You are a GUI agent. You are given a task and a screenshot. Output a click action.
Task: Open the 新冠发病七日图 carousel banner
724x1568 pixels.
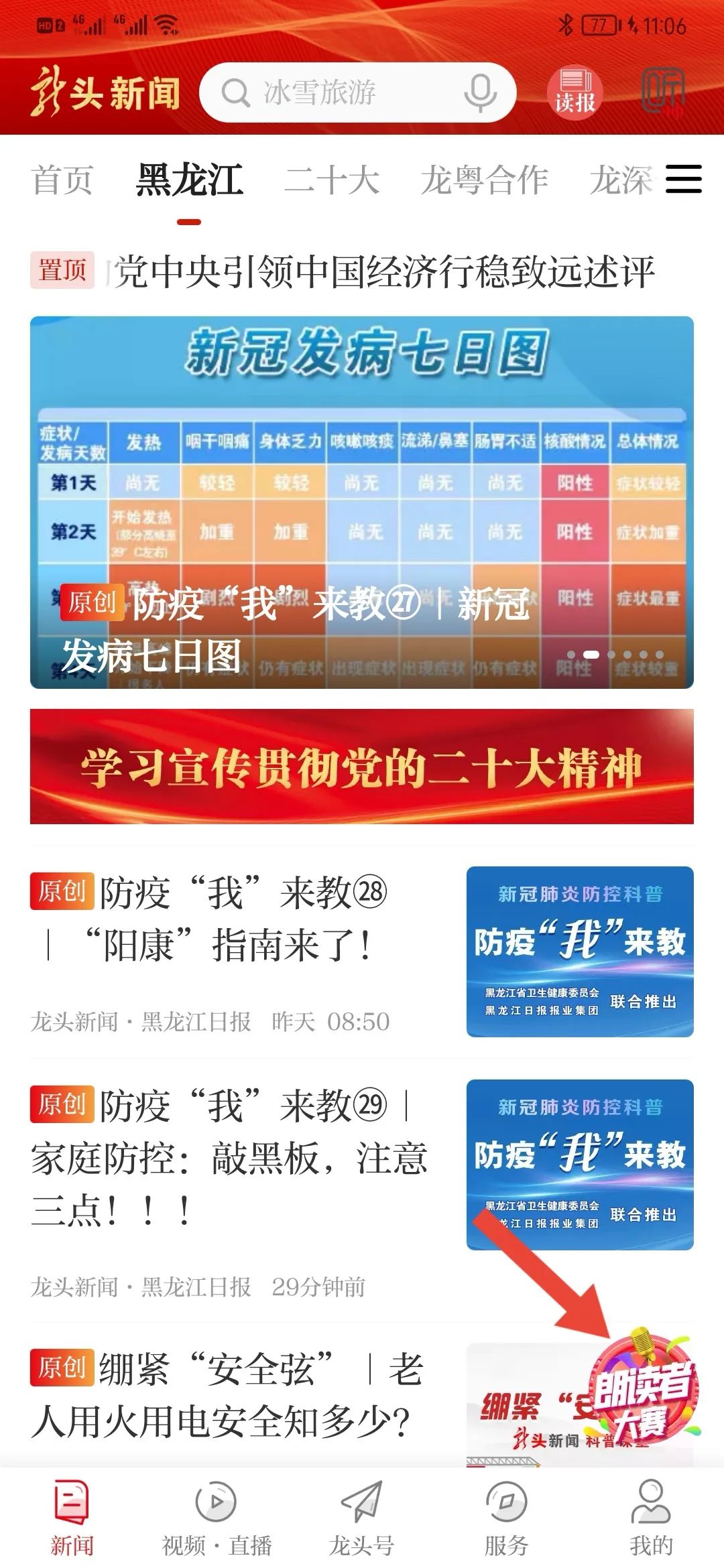(x=362, y=503)
